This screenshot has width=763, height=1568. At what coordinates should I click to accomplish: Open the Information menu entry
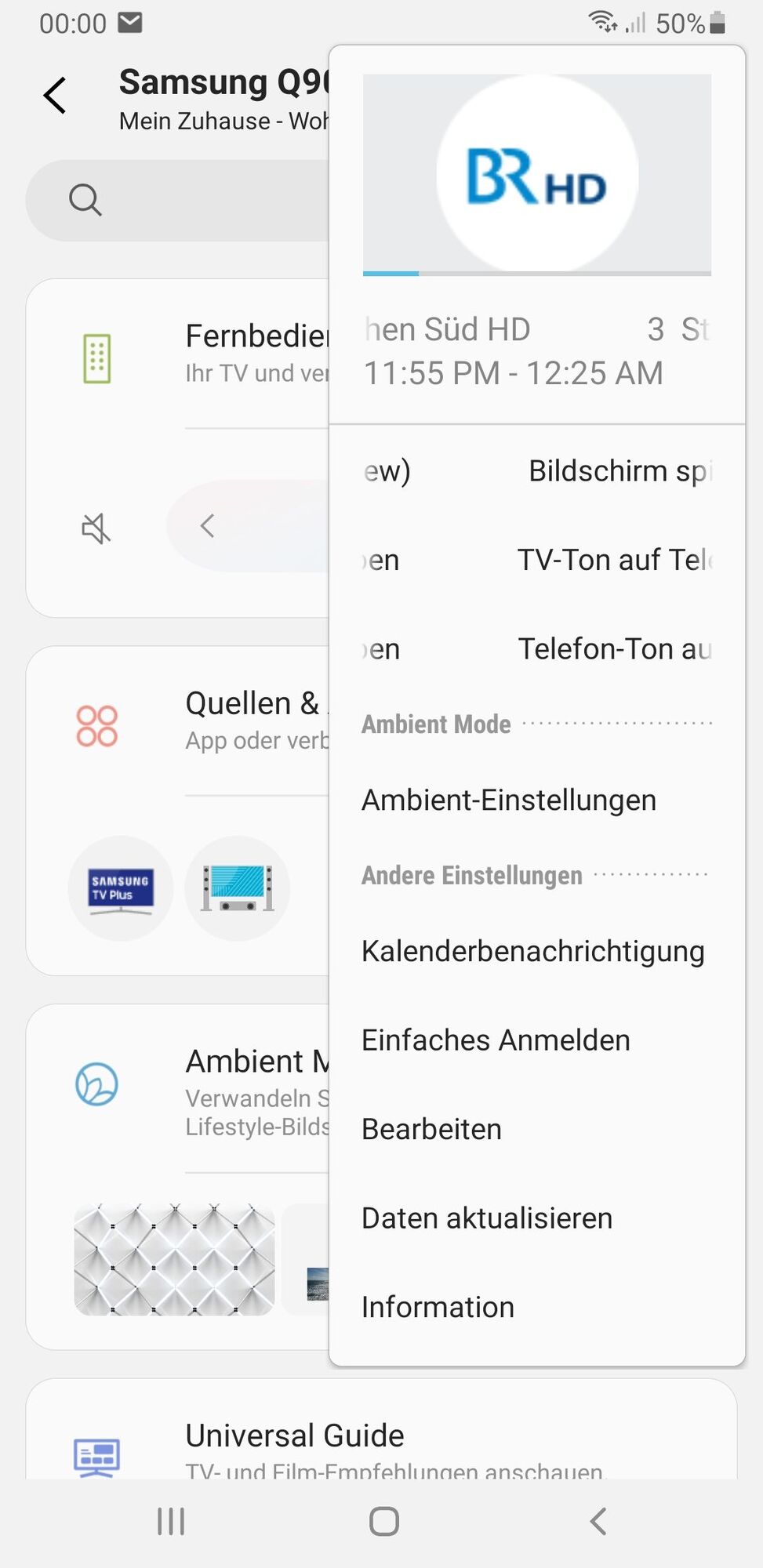click(x=438, y=1308)
